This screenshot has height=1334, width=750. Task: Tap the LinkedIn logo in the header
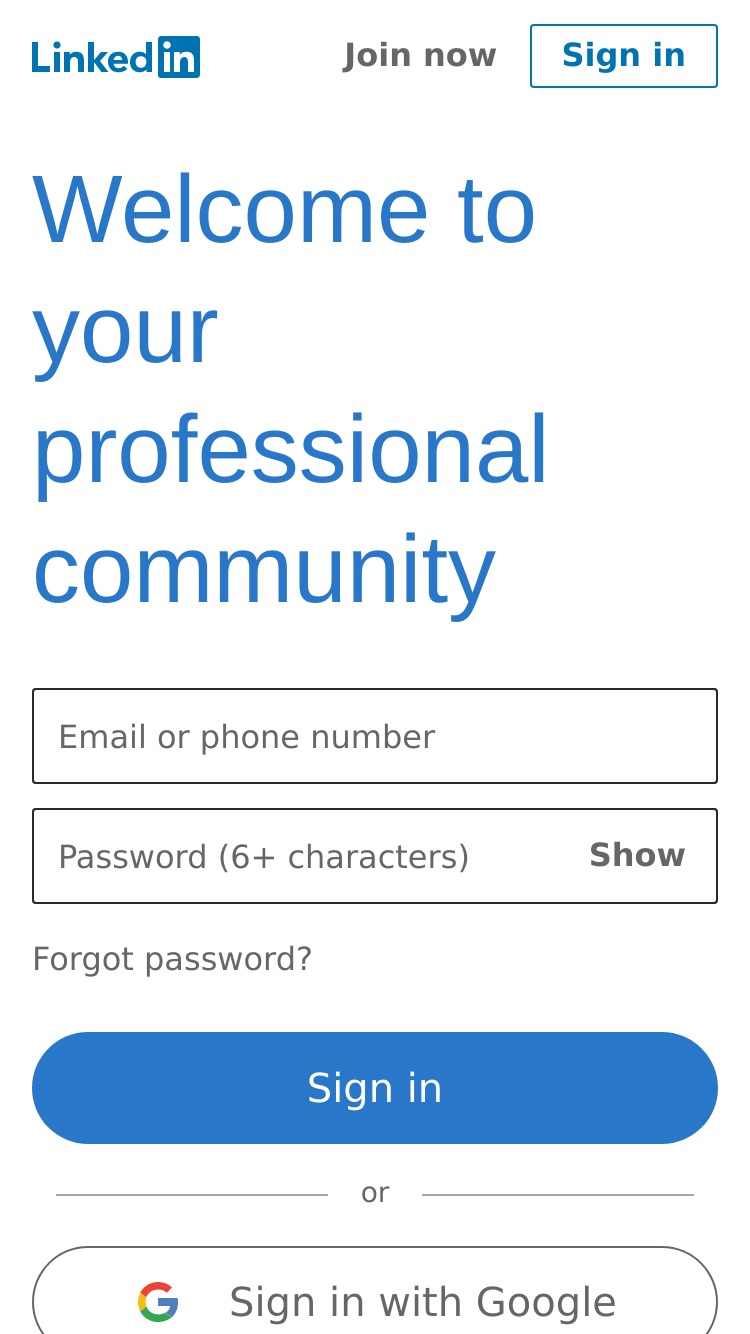(x=116, y=57)
